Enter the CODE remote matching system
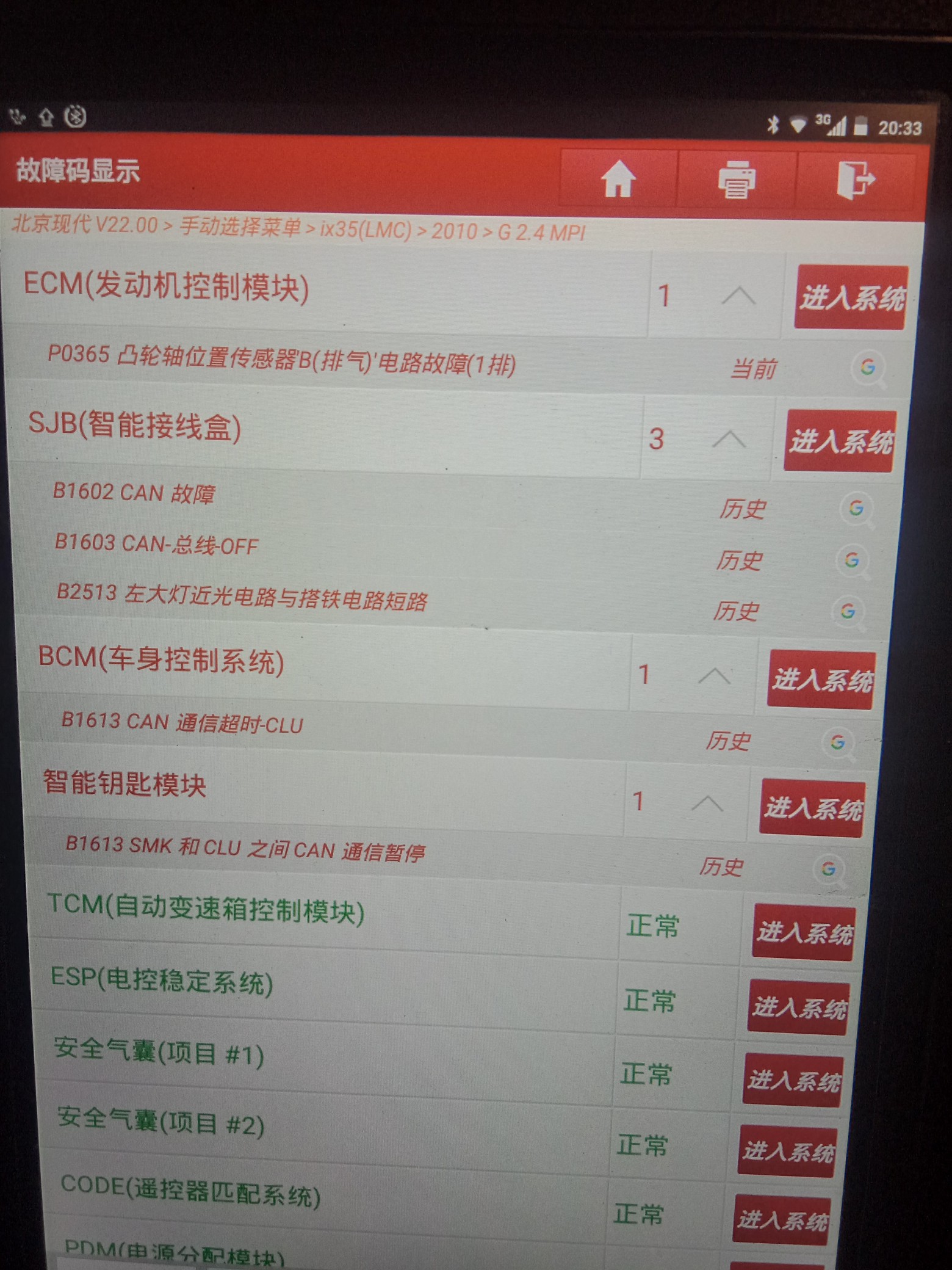Screen dimensions: 952x1270 click(x=782, y=1219)
